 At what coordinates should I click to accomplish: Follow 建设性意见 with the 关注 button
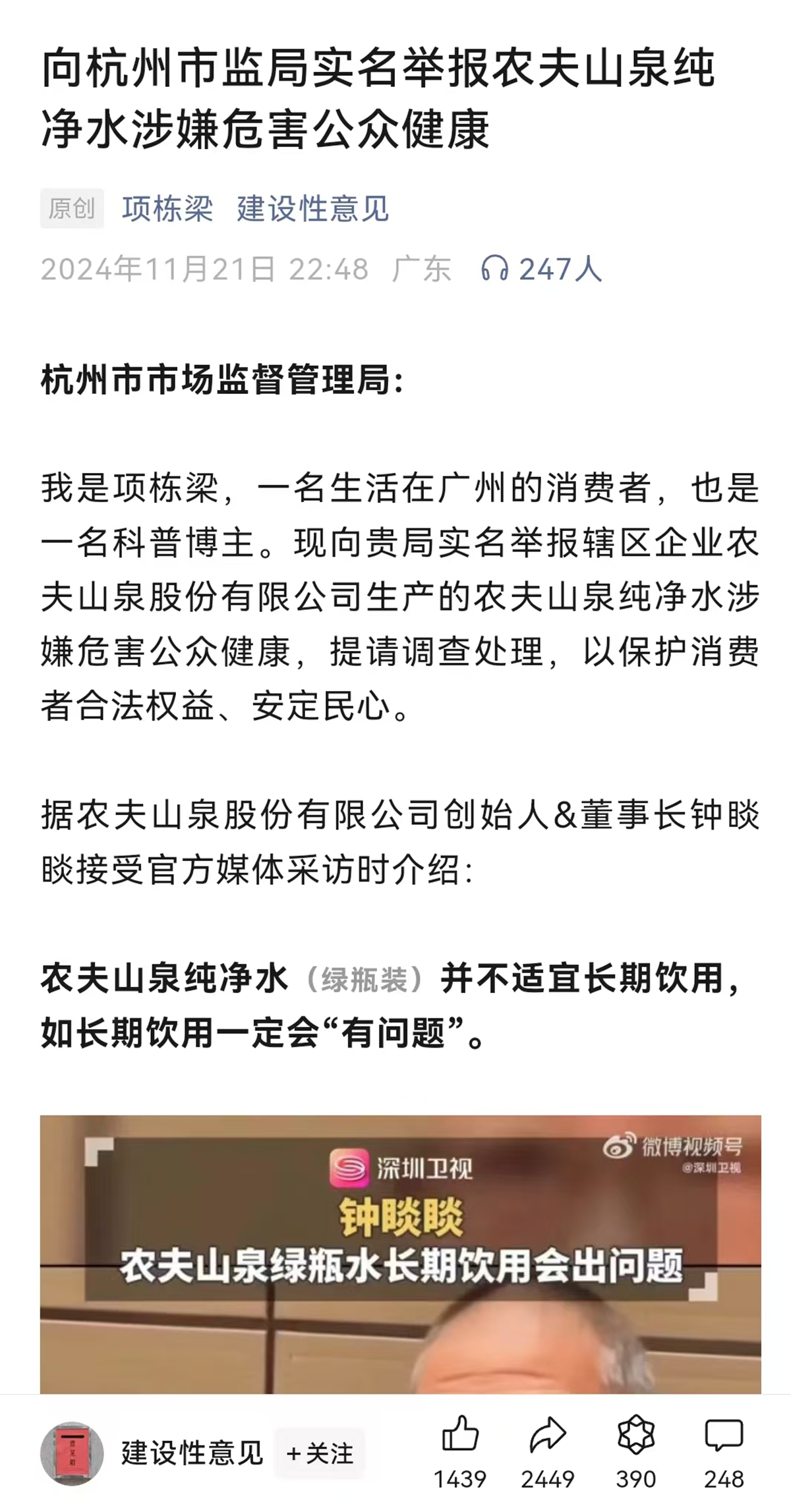point(320,1453)
